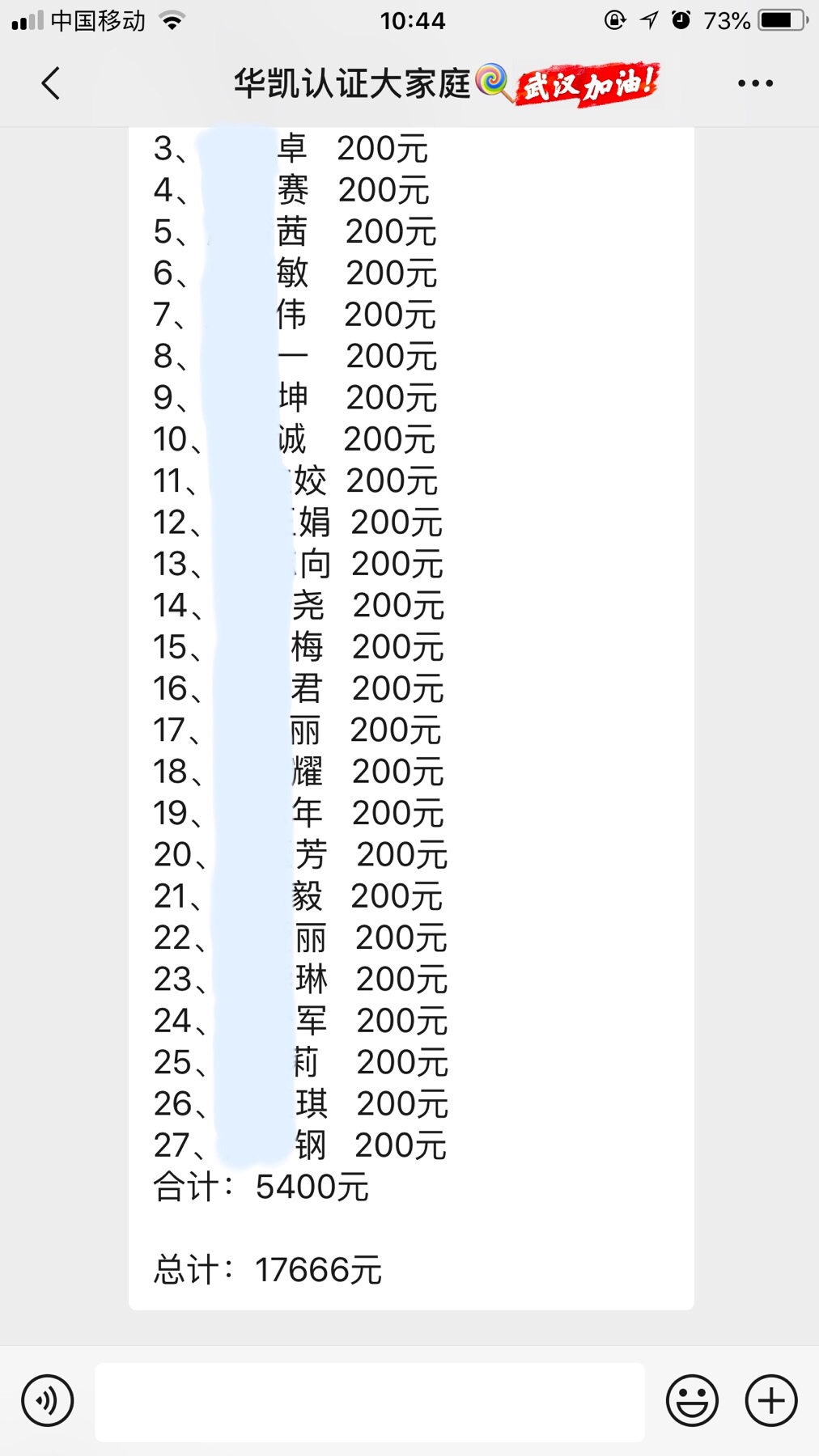Open the emoji sticker panel
819x1456 pixels.
click(x=692, y=1400)
